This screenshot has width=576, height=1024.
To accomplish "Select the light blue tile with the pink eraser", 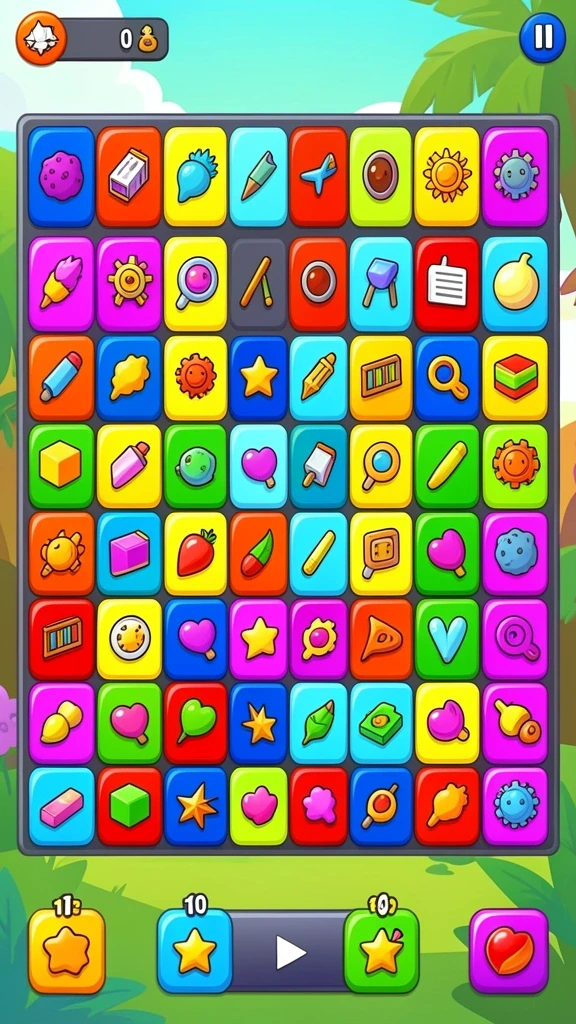I will 61,806.
